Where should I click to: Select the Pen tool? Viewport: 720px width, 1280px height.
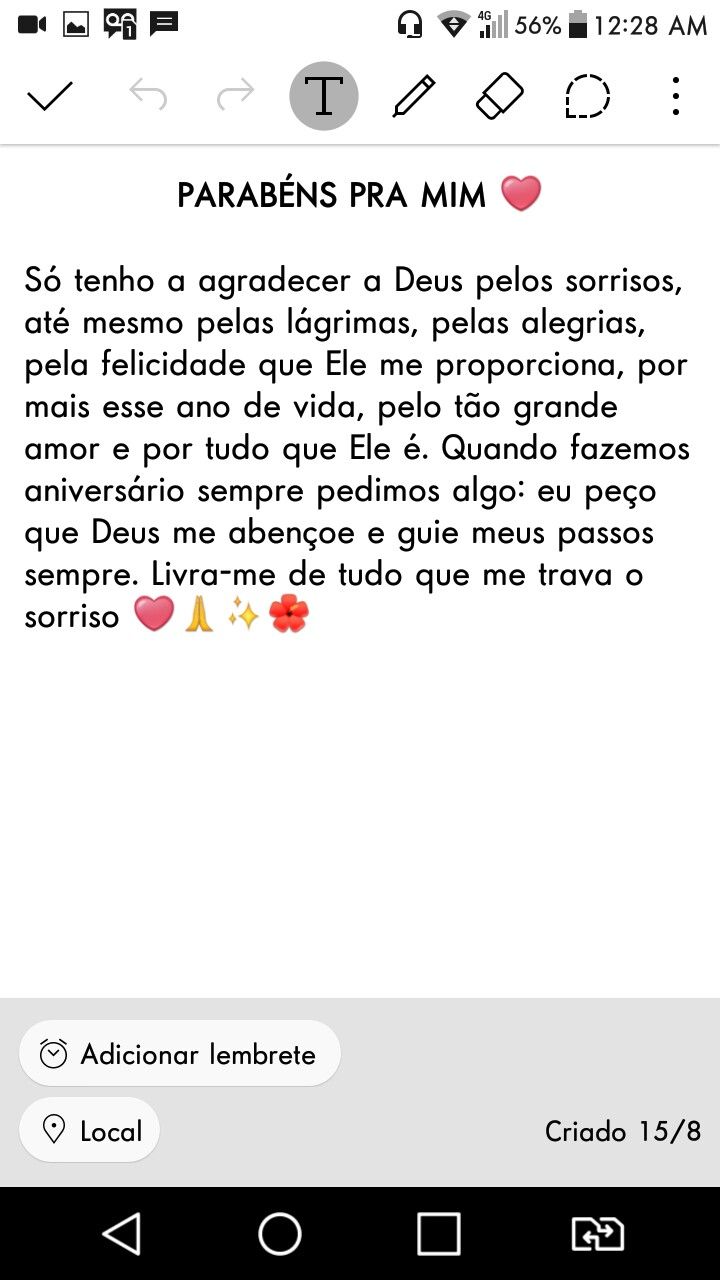coord(413,95)
